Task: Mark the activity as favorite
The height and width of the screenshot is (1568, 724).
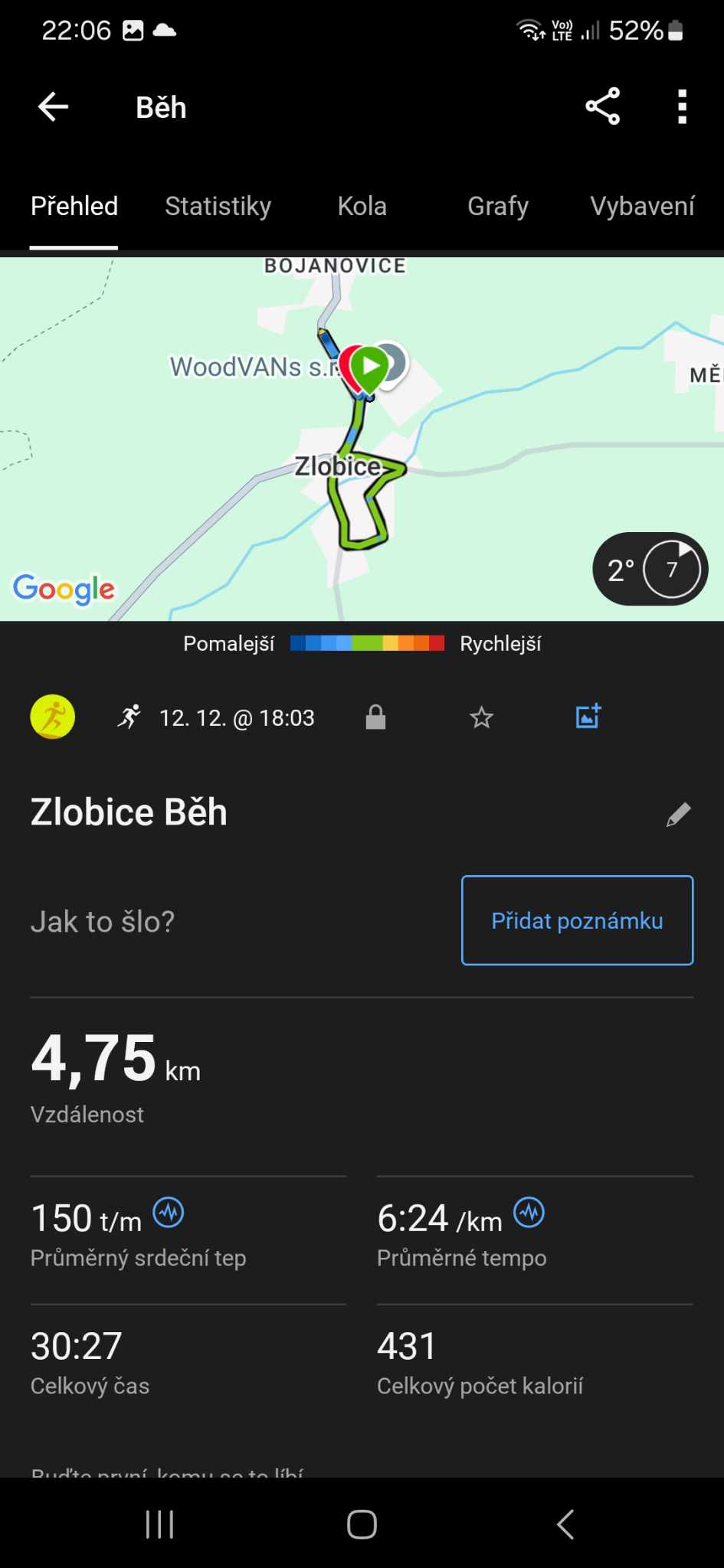Action: pos(481,718)
